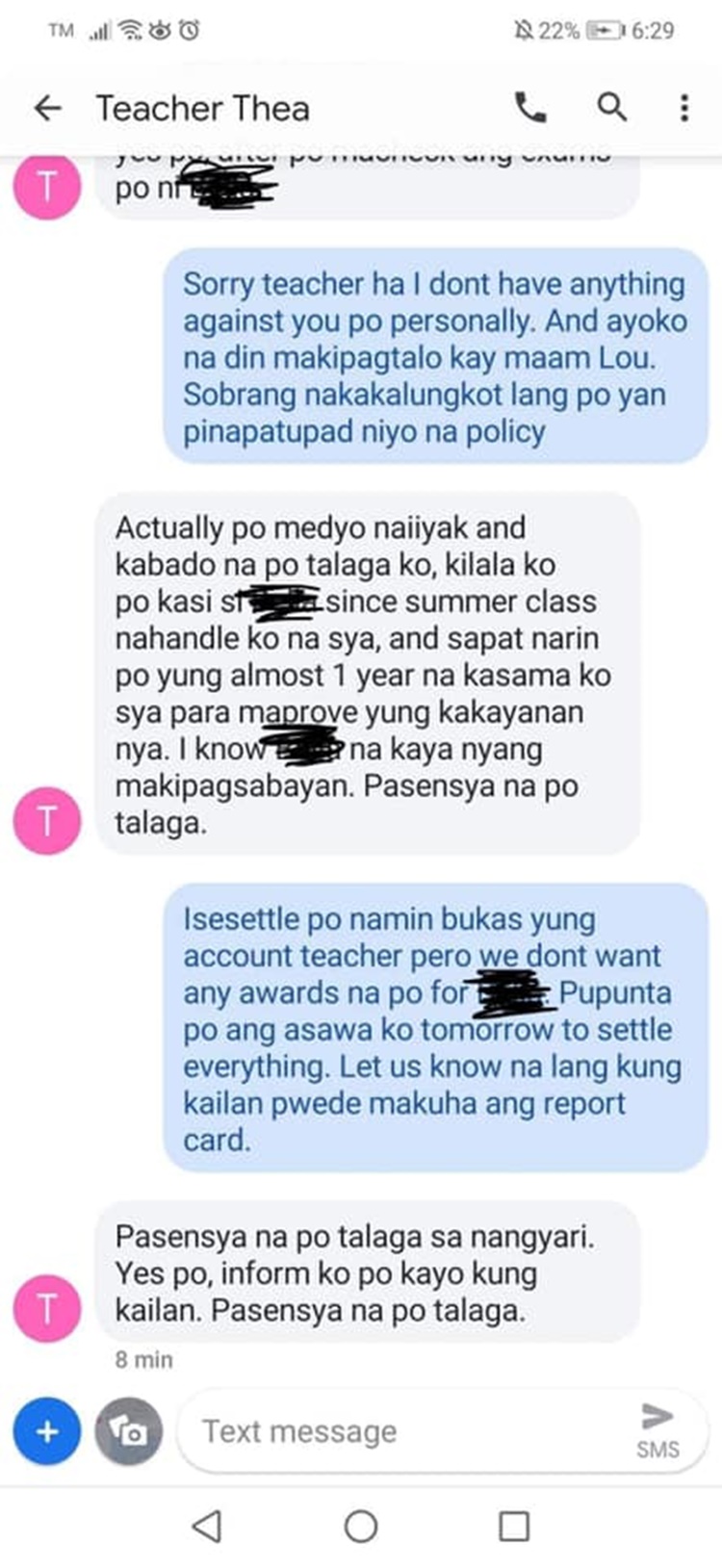Image resolution: width=722 pixels, height=1568 pixels.
Task: Open Teacher Thea's pink avatar beside last message
Action: coord(47,1308)
